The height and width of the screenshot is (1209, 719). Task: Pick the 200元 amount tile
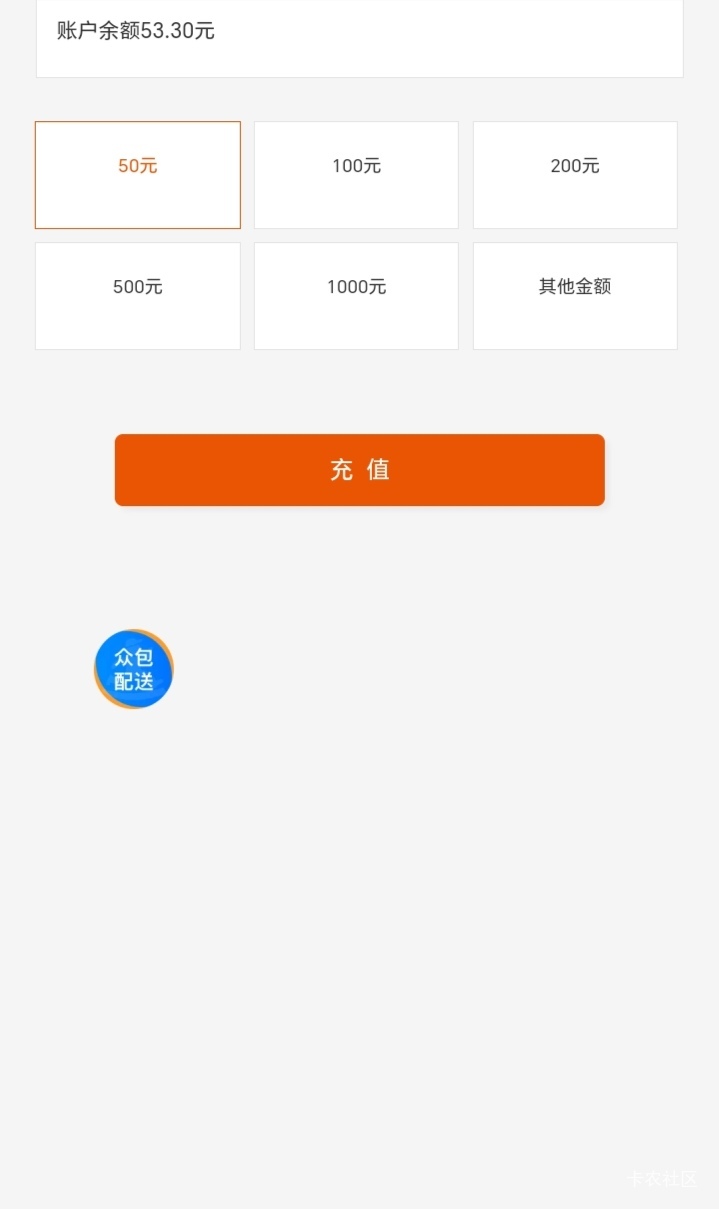575,175
